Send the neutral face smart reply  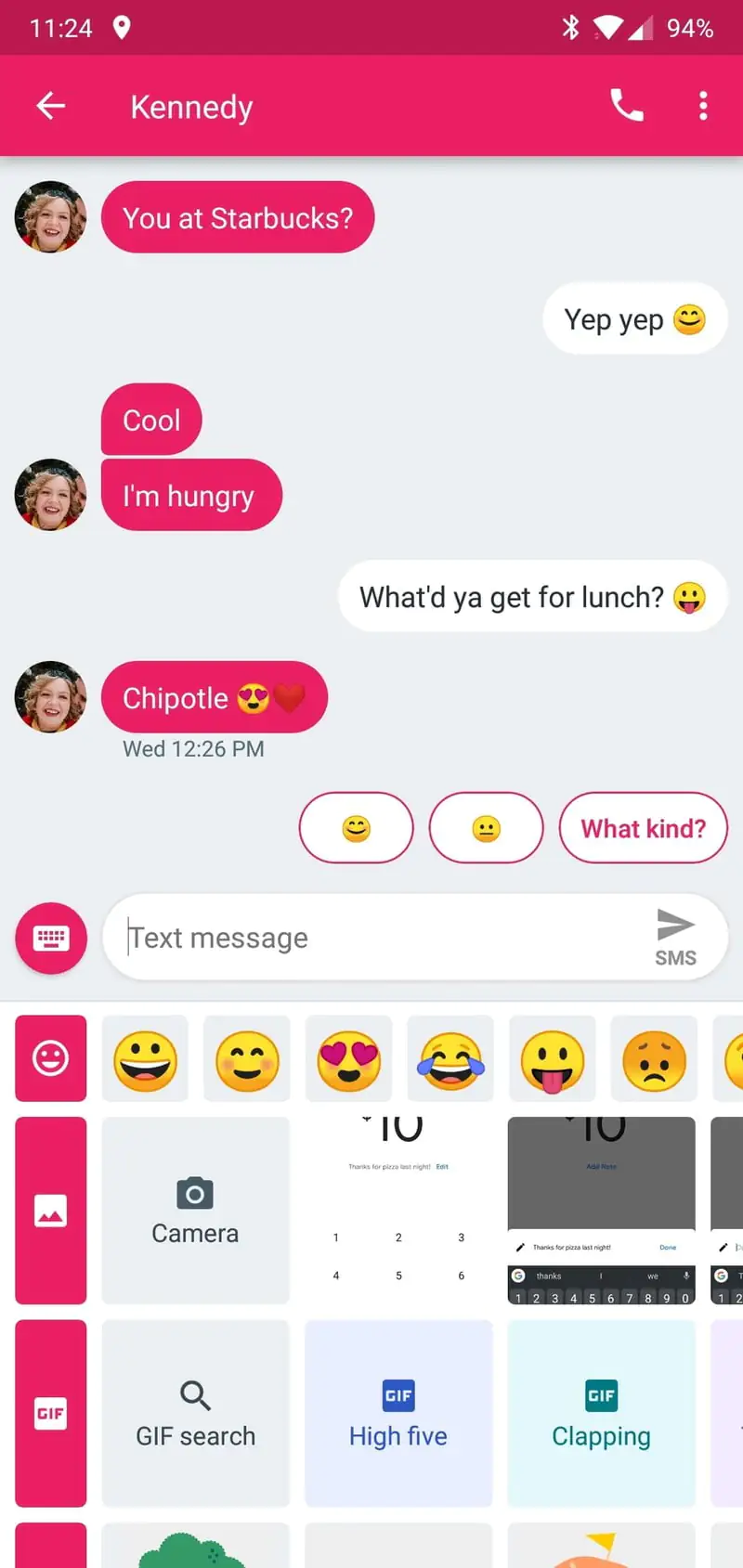pyautogui.click(x=486, y=827)
